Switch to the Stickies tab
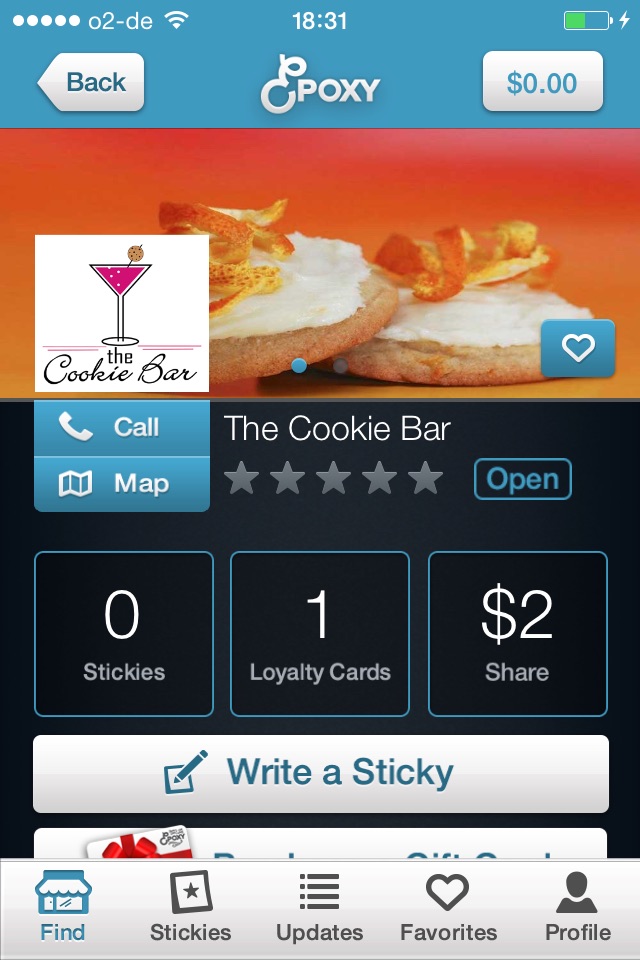 point(190,908)
